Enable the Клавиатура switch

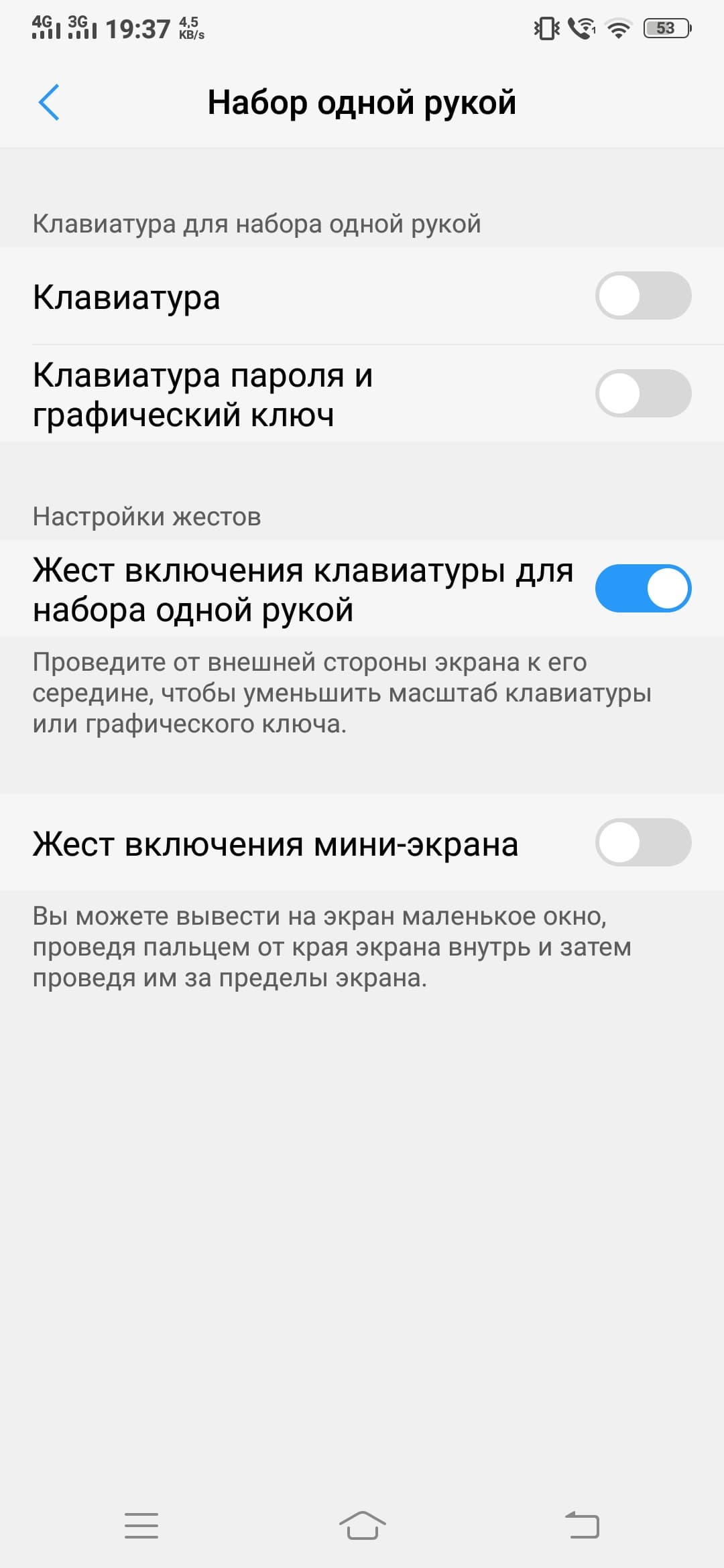click(642, 296)
